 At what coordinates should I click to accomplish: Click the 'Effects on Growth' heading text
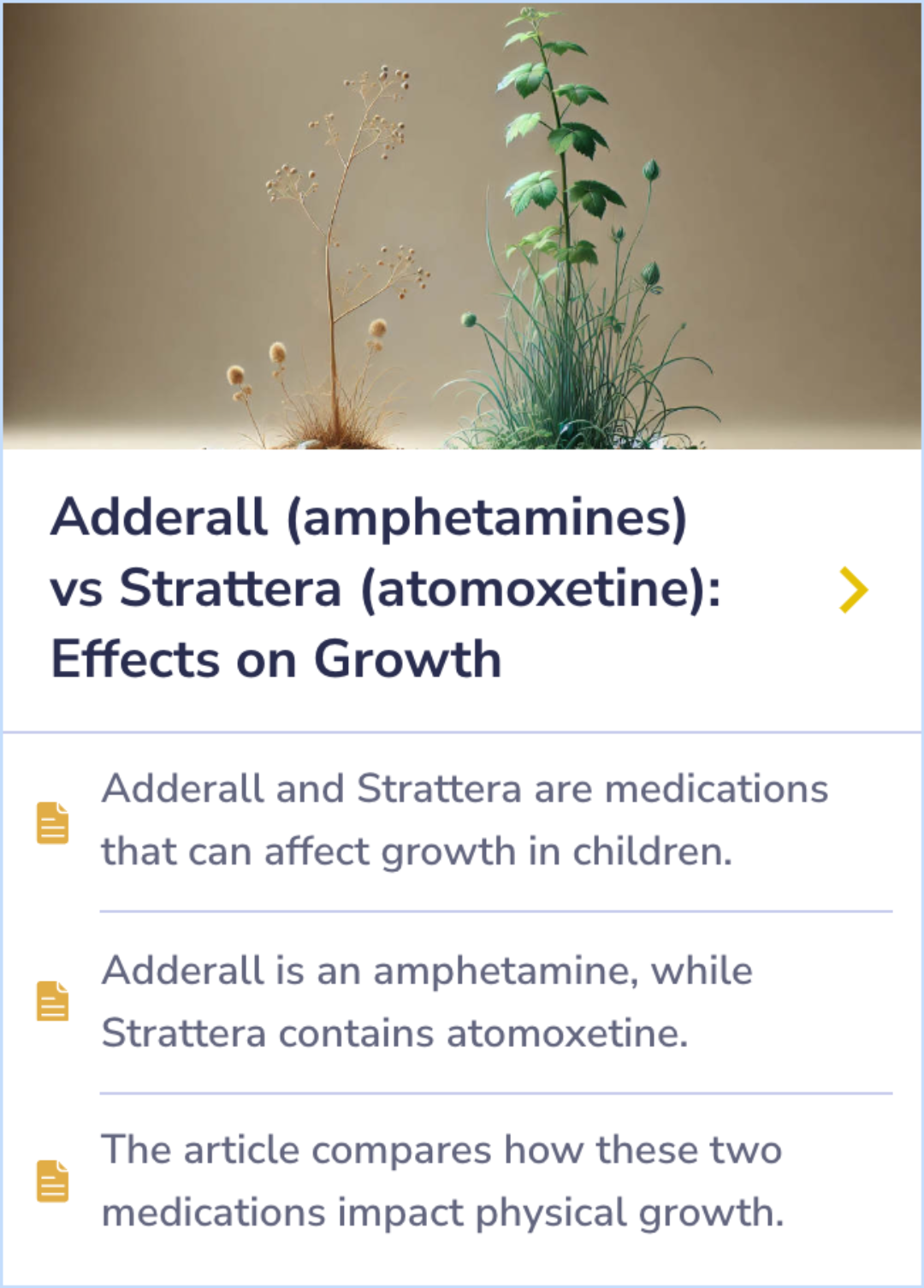click(274, 657)
